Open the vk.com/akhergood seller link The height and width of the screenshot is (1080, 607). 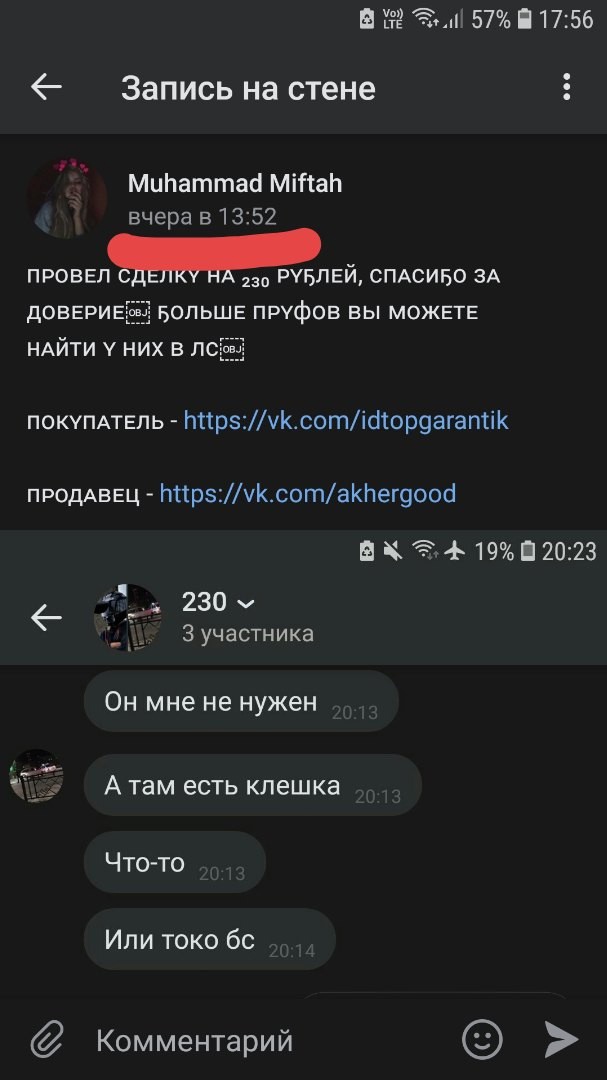(308, 493)
